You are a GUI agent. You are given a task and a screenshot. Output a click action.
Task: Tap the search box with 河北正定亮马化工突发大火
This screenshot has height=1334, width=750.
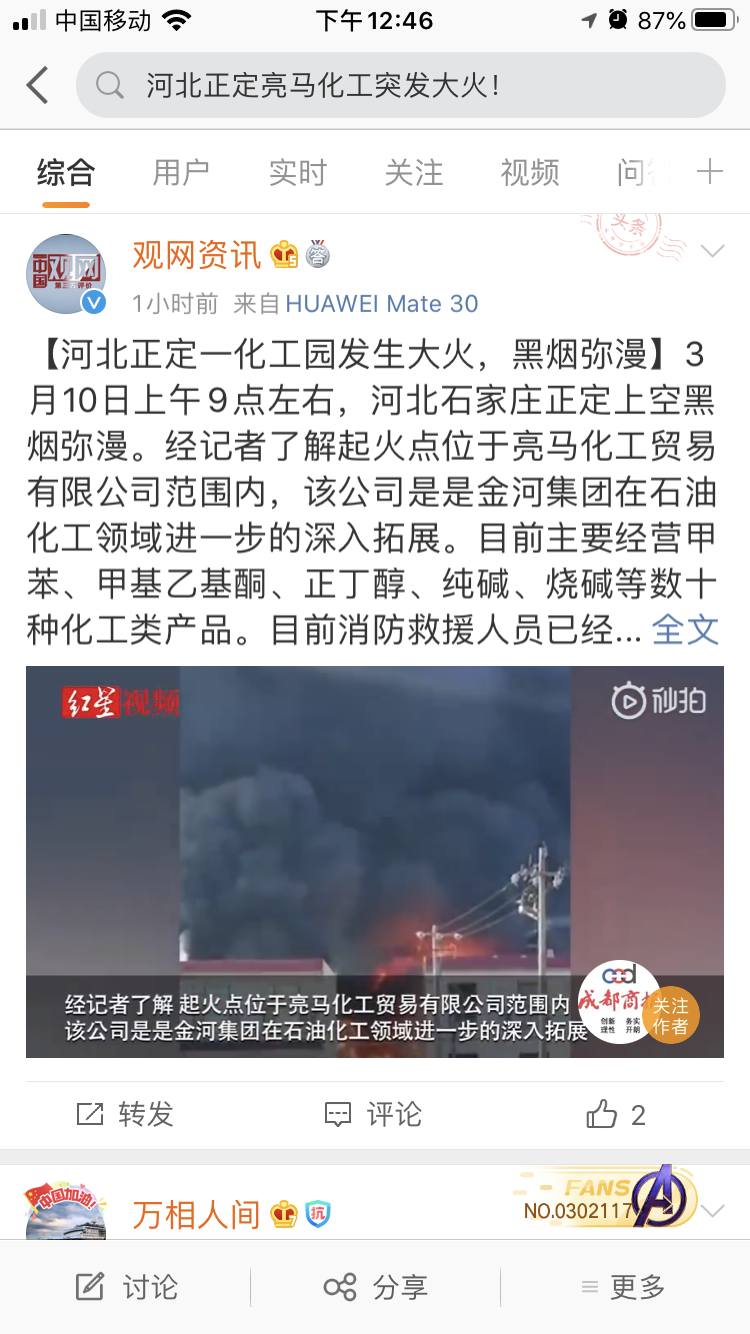[x=400, y=85]
